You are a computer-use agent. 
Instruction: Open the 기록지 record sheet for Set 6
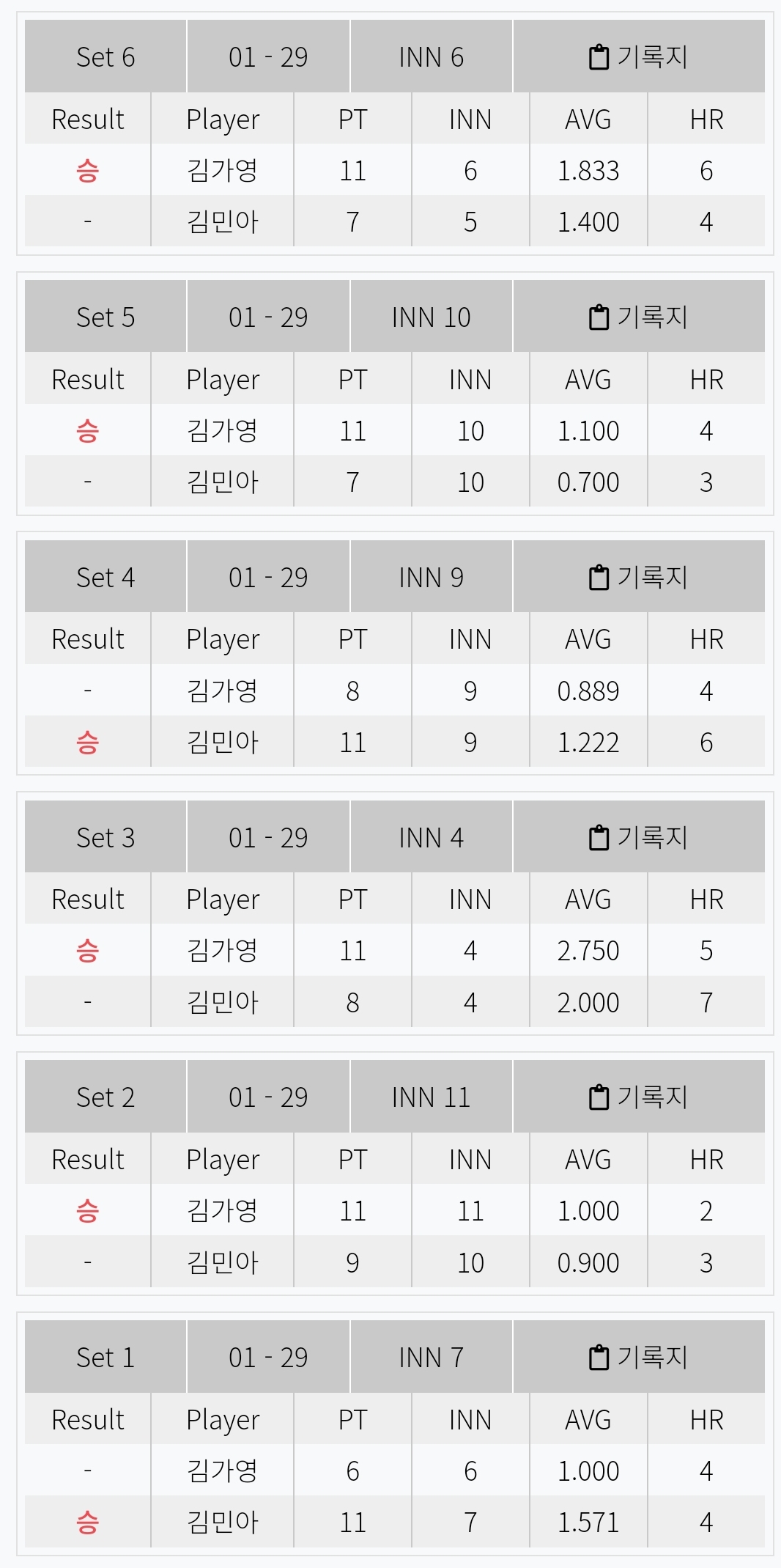(638, 57)
